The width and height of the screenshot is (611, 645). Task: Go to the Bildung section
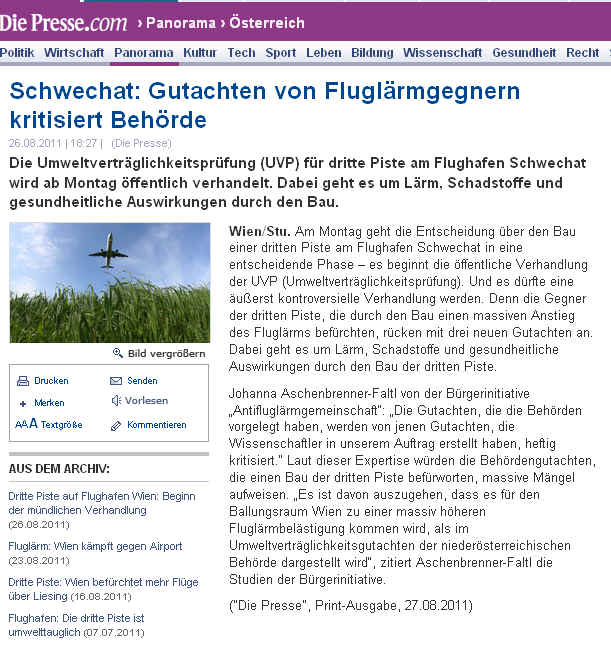pos(372,53)
